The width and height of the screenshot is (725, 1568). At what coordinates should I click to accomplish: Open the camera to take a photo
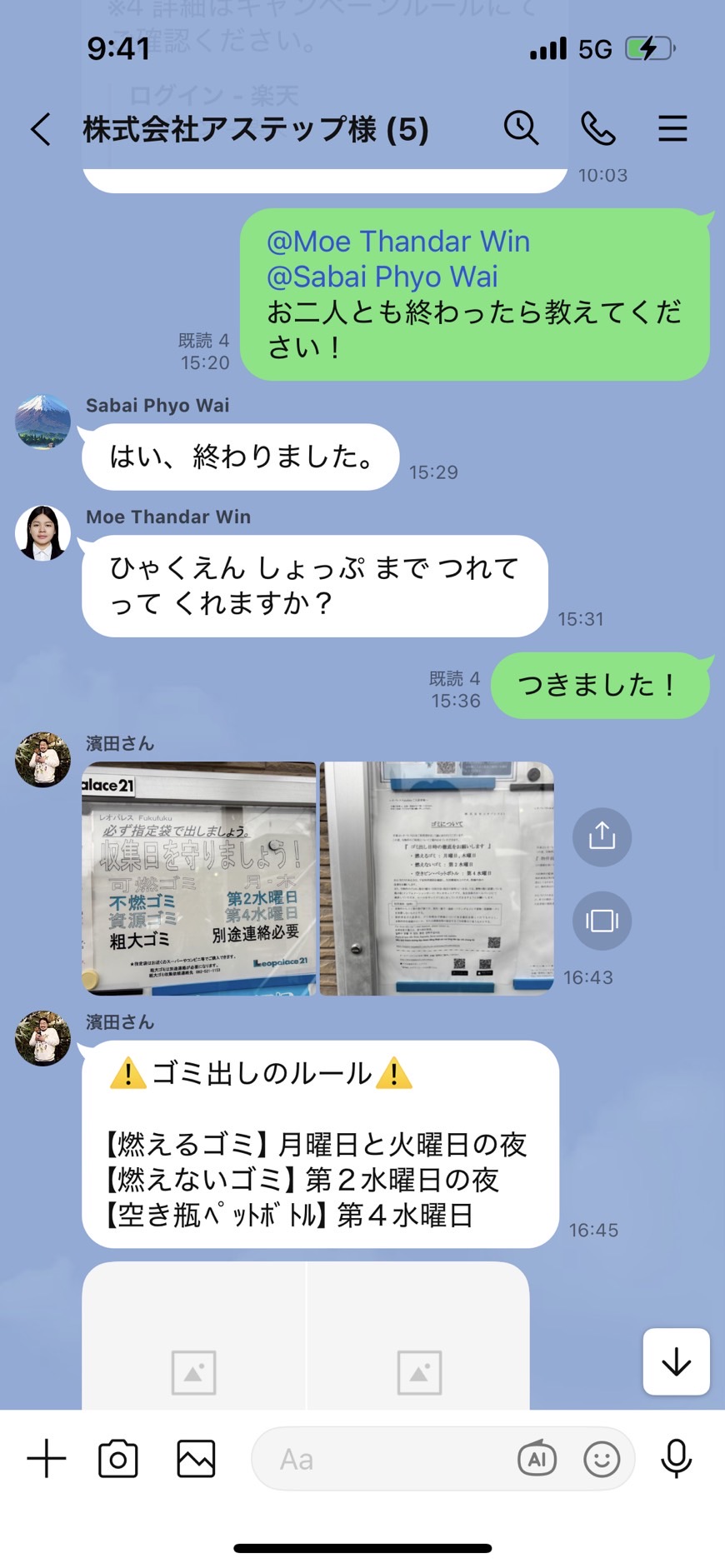[x=118, y=1459]
